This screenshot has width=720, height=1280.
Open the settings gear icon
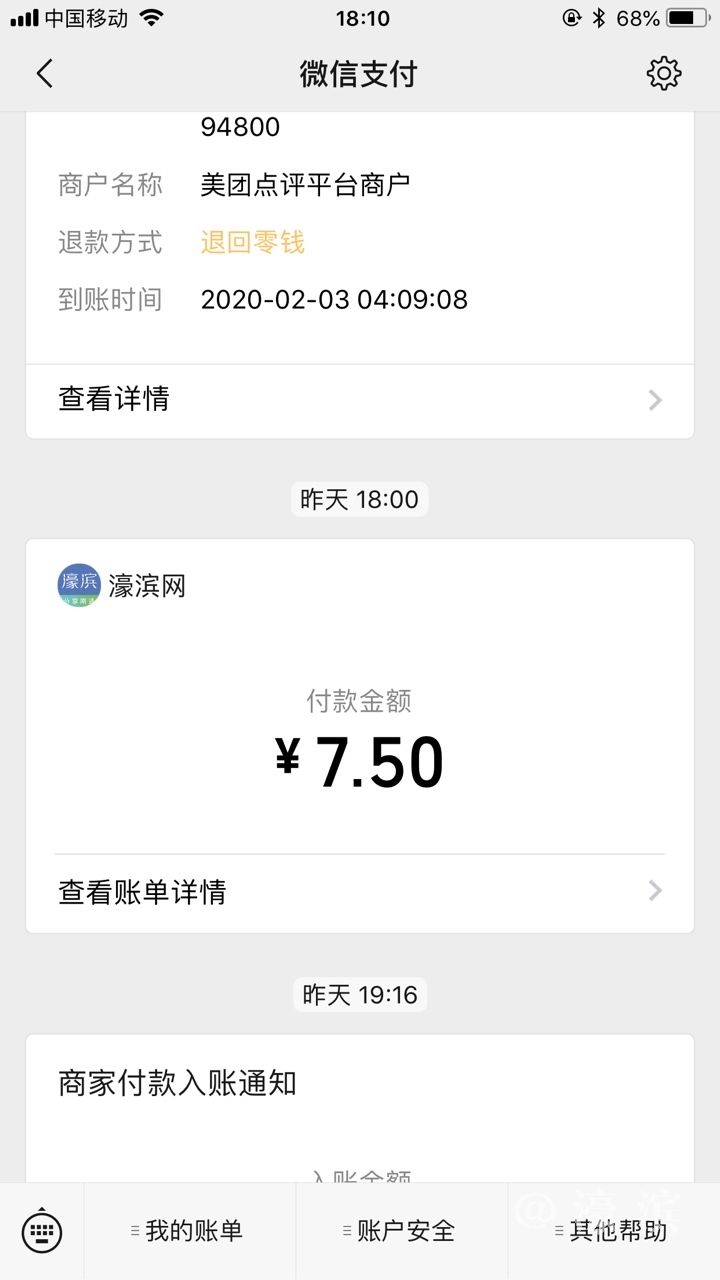tap(664, 74)
